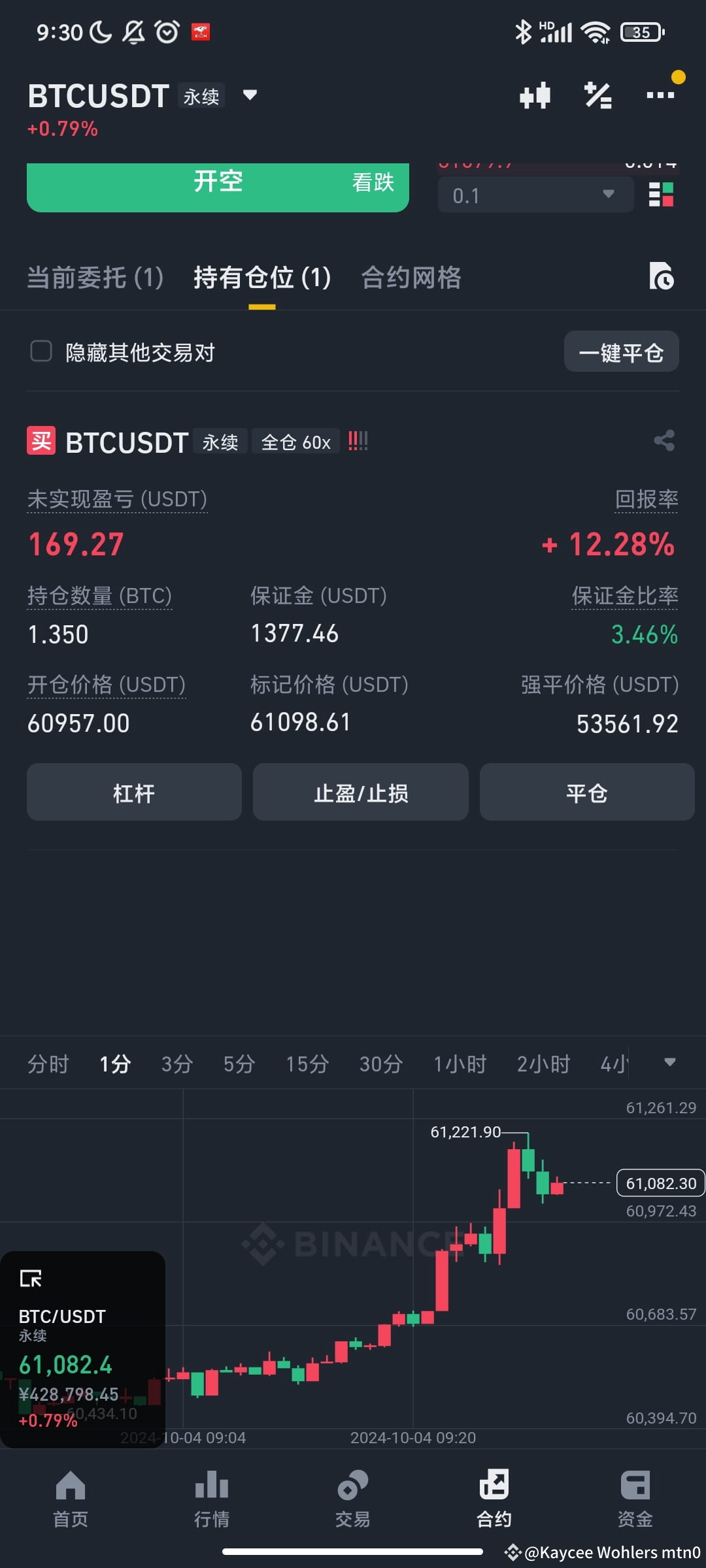The width and height of the screenshot is (706, 1568).
Task: Open the BTCUSDT trading pair dropdown
Action: click(x=249, y=95)
